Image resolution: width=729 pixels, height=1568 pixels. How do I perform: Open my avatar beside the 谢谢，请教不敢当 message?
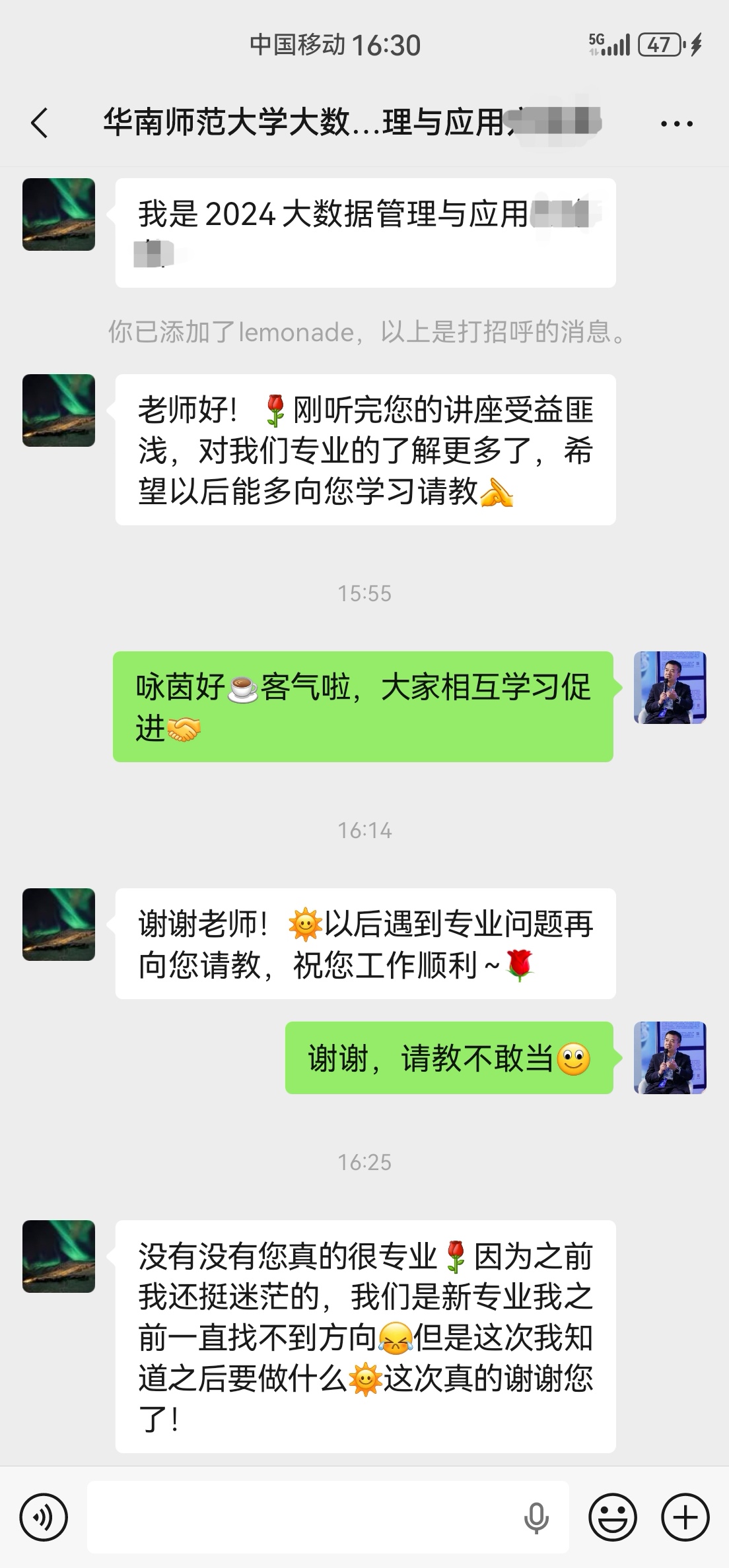tap(670, 1058)
